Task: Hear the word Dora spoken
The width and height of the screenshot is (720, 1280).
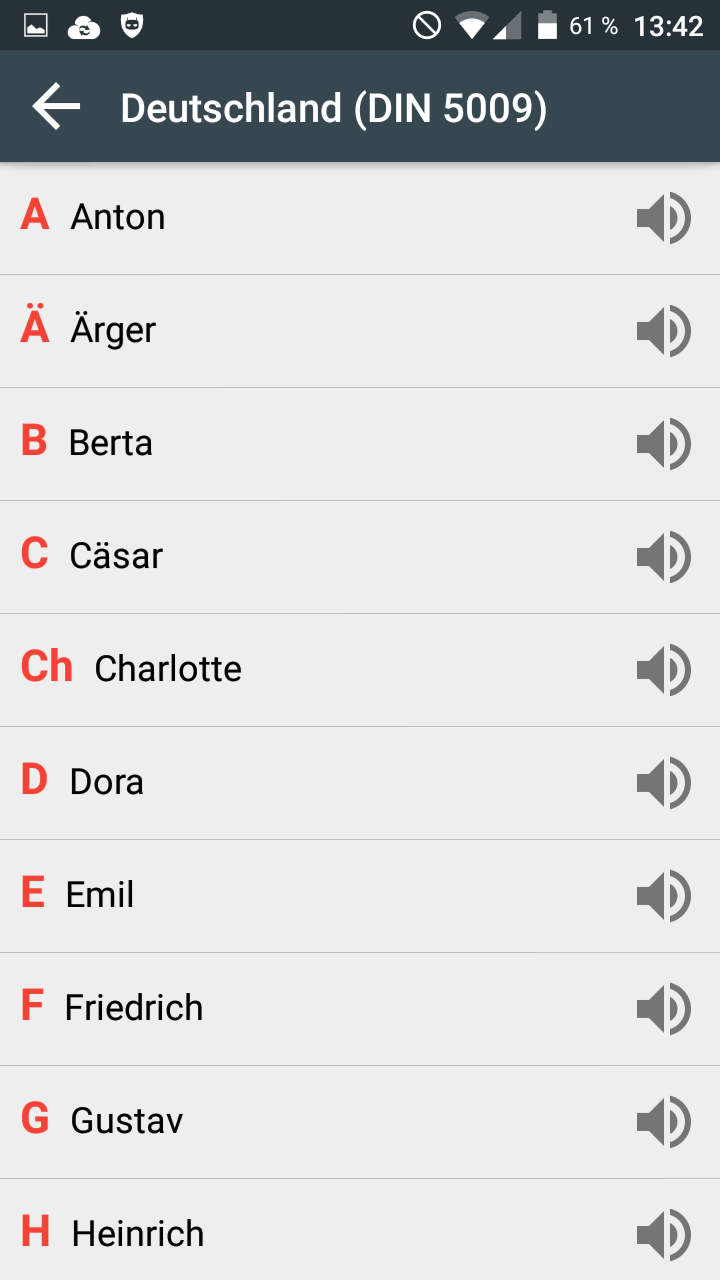Action: coord(663,782)
